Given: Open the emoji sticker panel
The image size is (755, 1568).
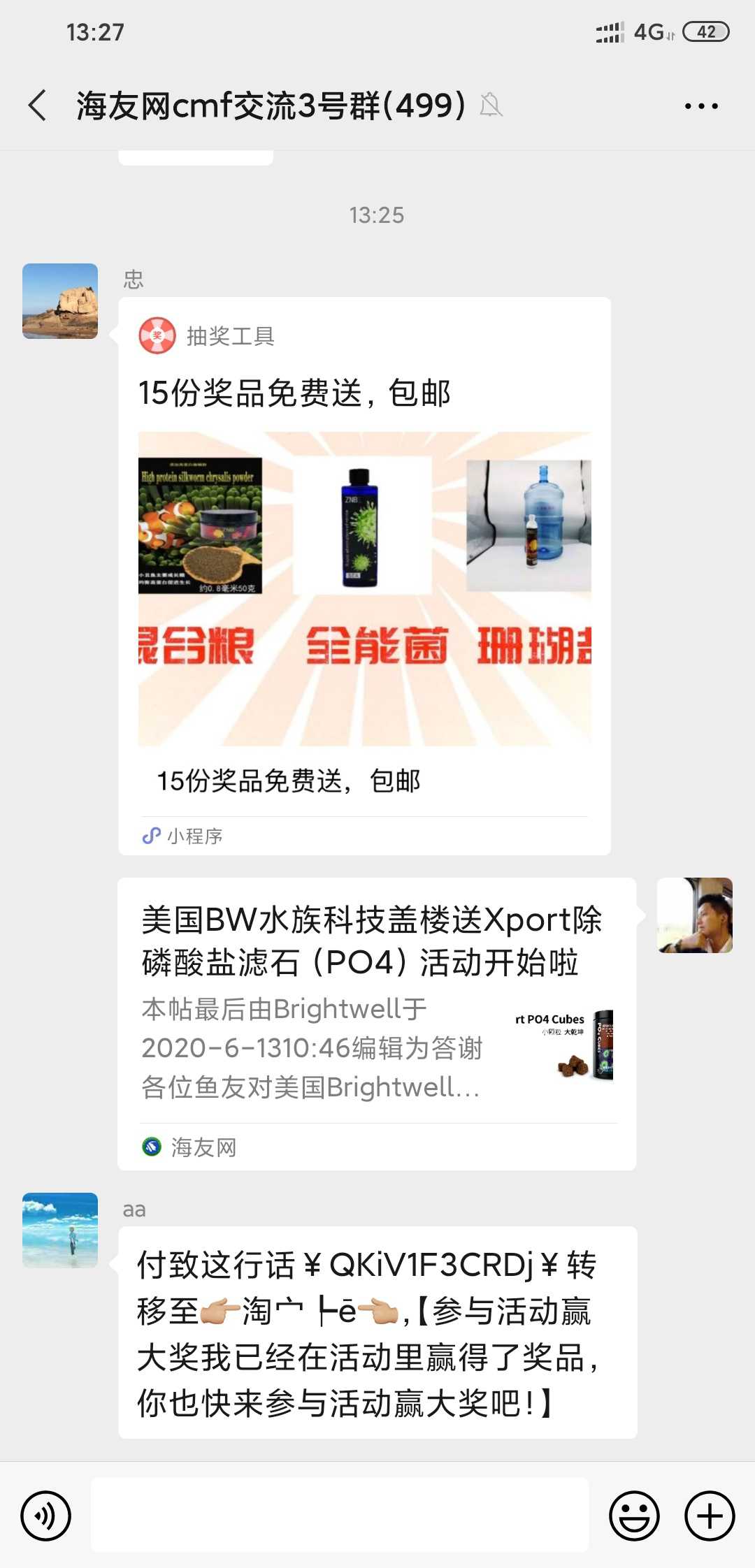Looking at the screenshot, I should [x=634, y=1516].
